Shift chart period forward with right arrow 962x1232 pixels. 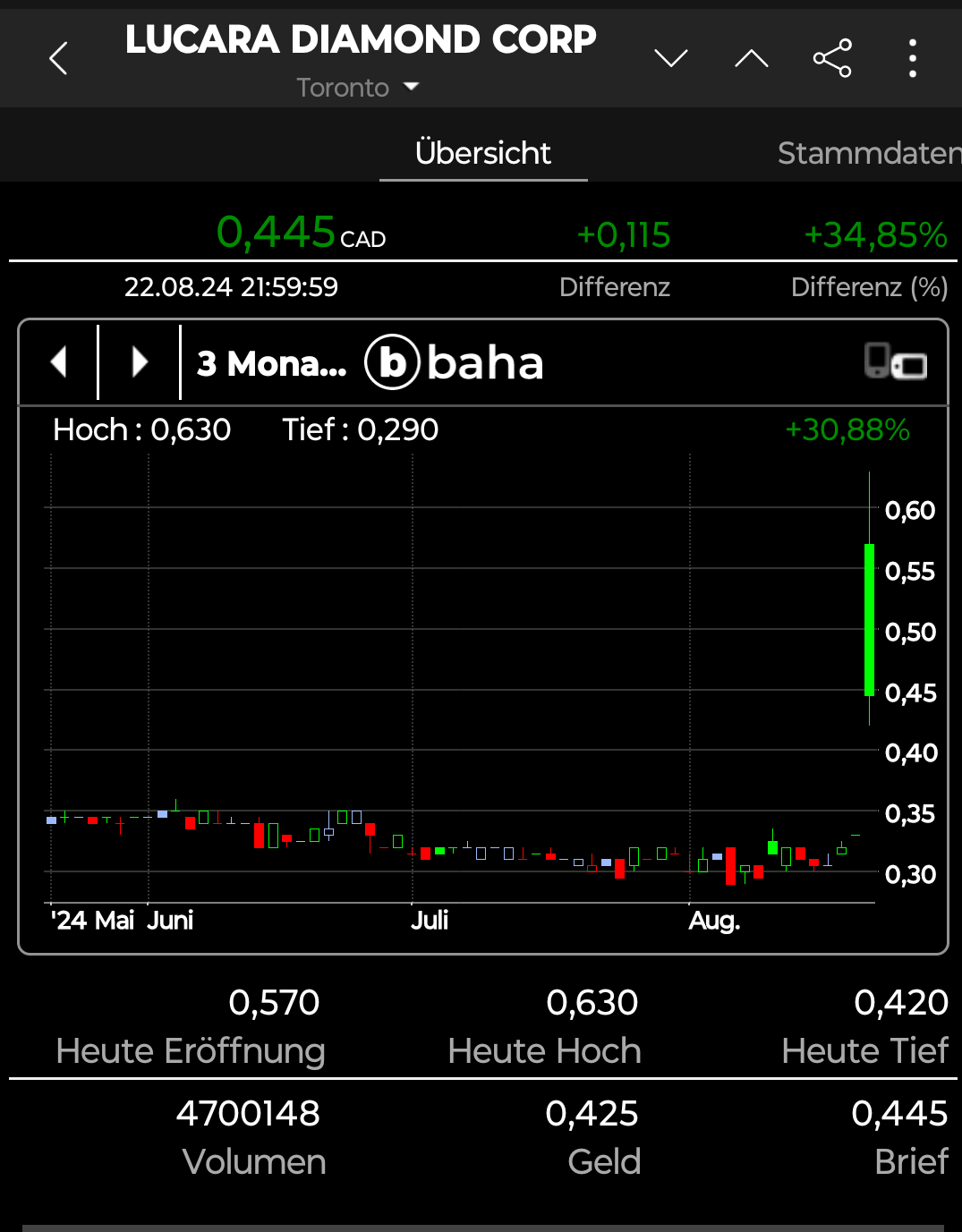[140, 362]
